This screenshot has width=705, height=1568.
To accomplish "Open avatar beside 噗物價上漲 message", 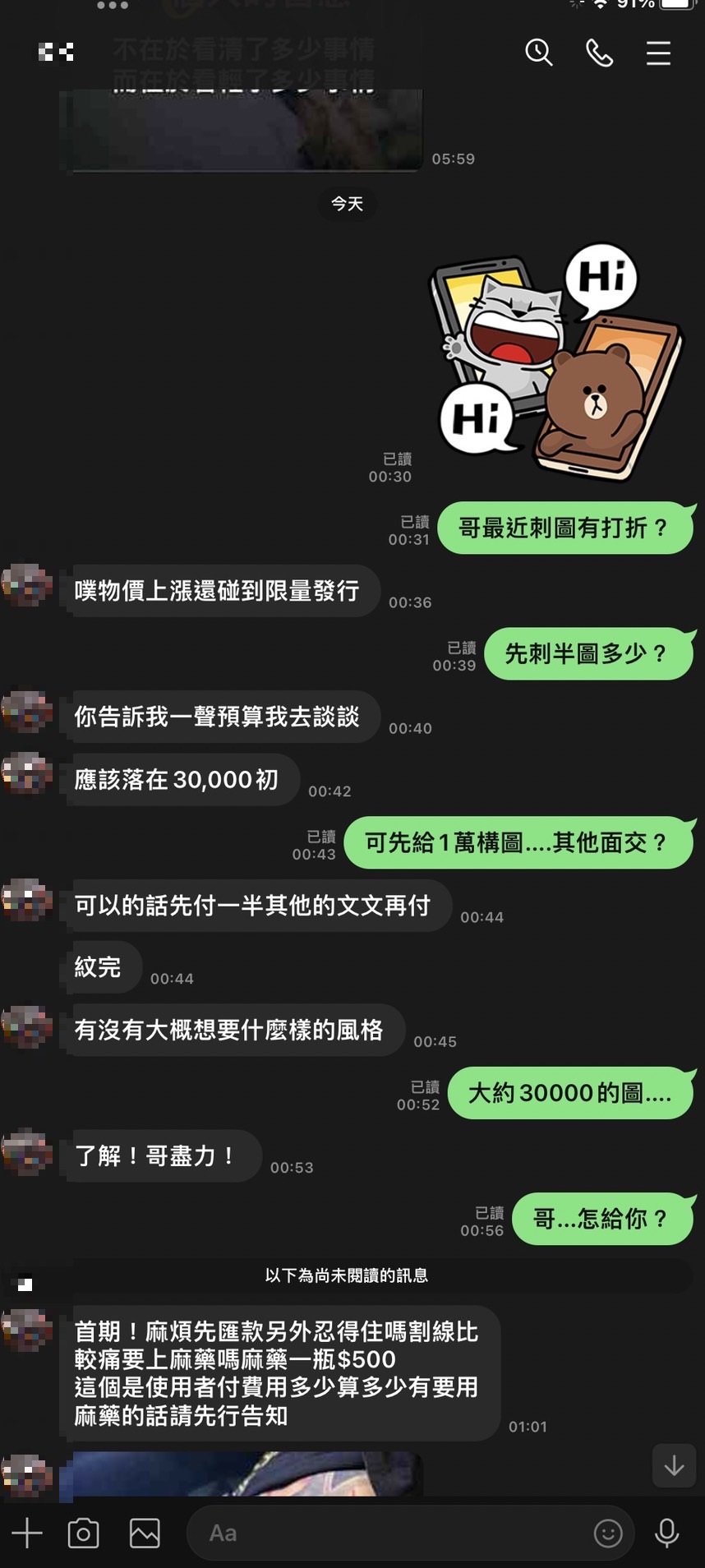I will click(x=27, y=586).
